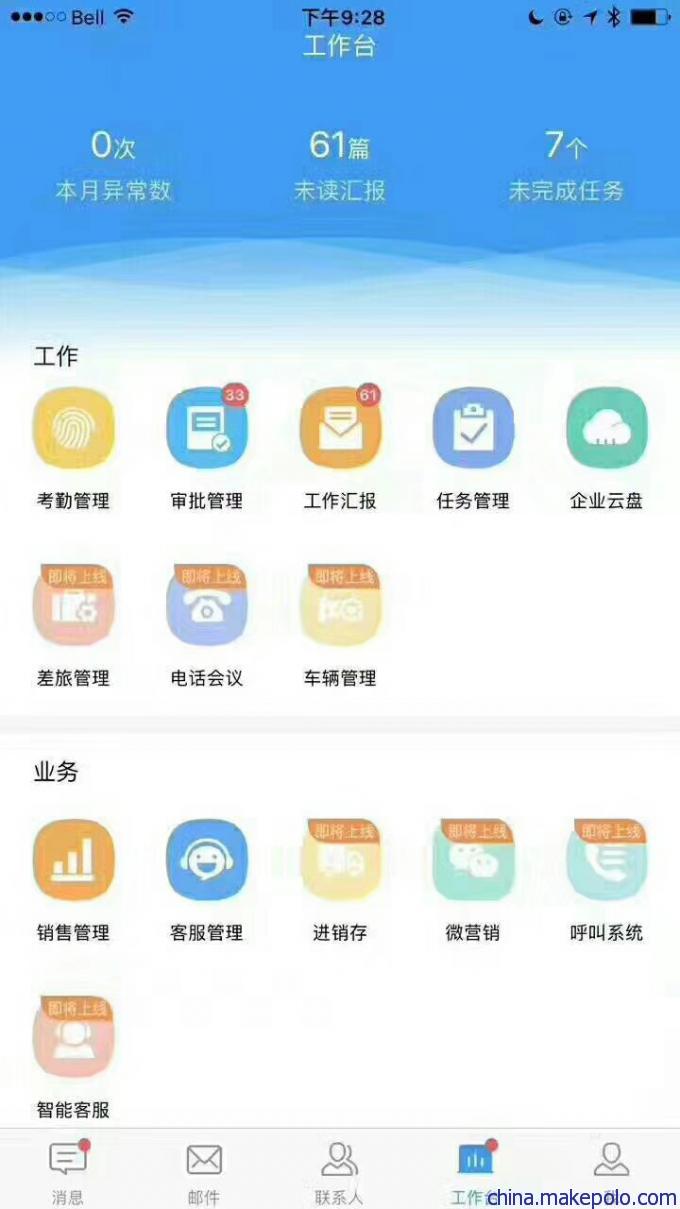Open 审批管理 with 33 pending
Image resolution: width=680 pixels, height=1209 pixels.
206,429
